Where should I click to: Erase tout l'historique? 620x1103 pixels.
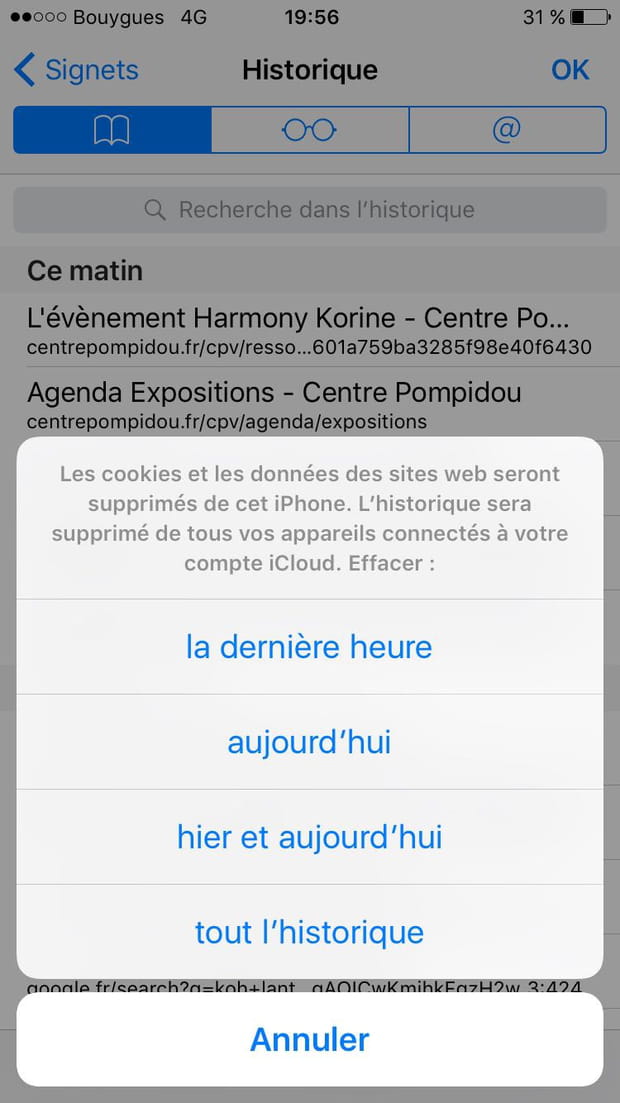(309, 932)
